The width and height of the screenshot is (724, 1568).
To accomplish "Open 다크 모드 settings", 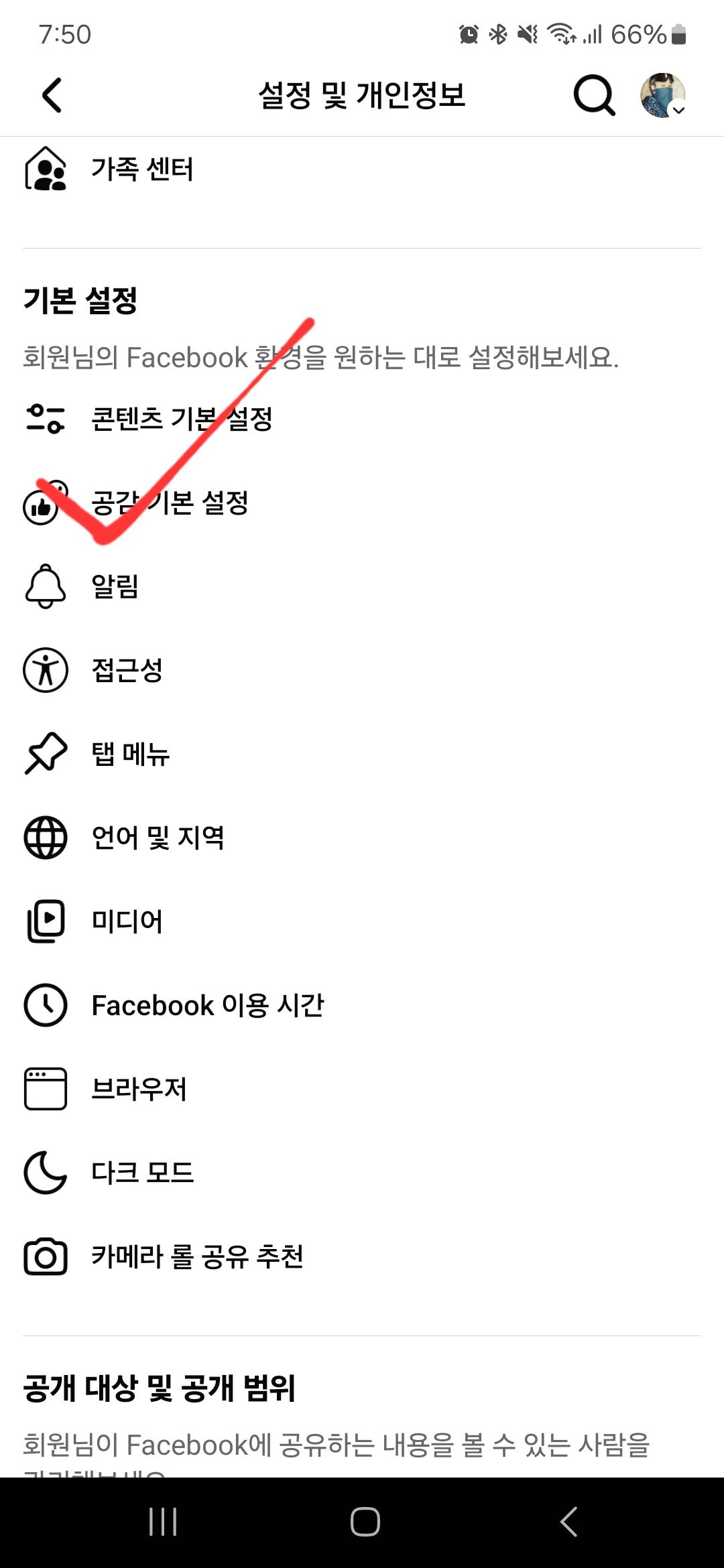I will coord(142,1173).
